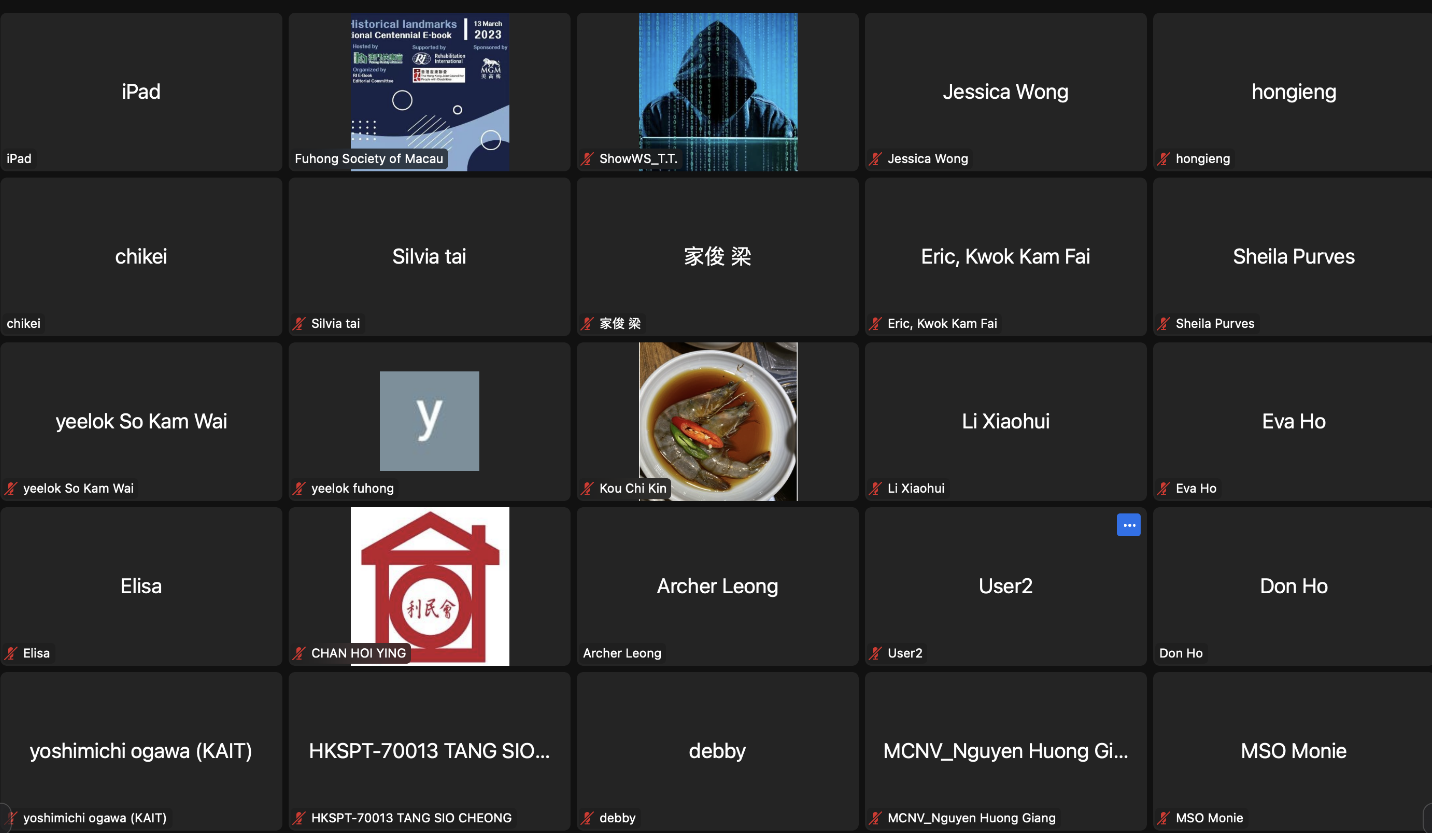
Task: Select Silvia tai's participant tile
Action: coord(429,257)
